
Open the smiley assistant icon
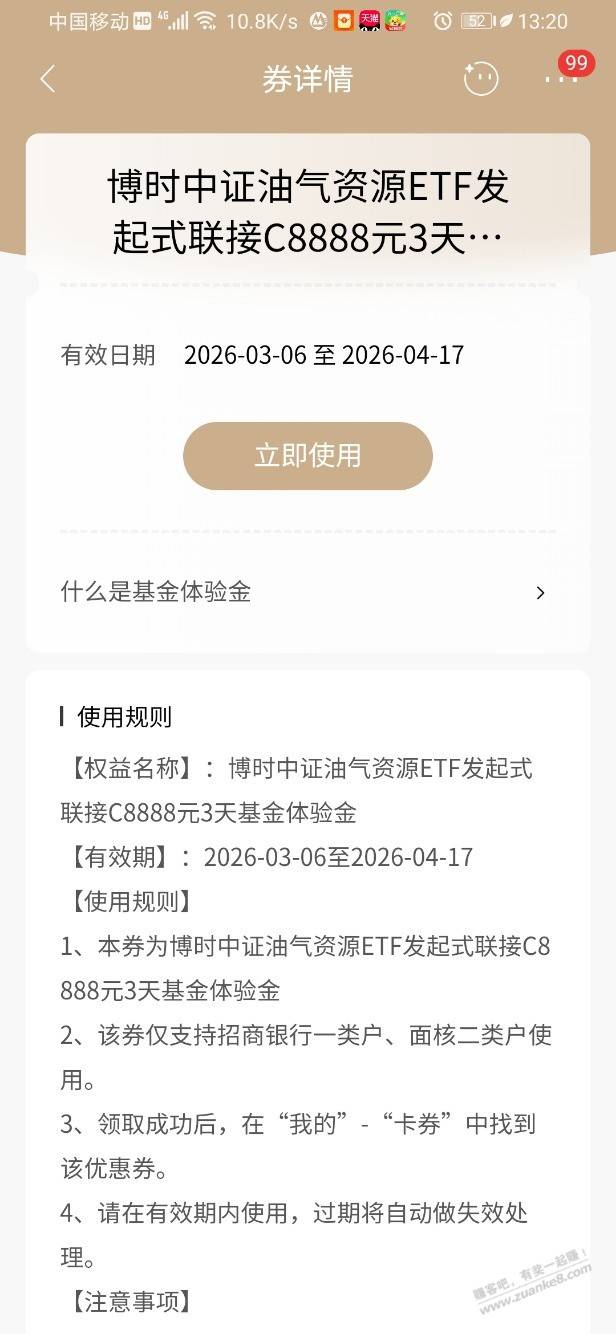(481, 79)
